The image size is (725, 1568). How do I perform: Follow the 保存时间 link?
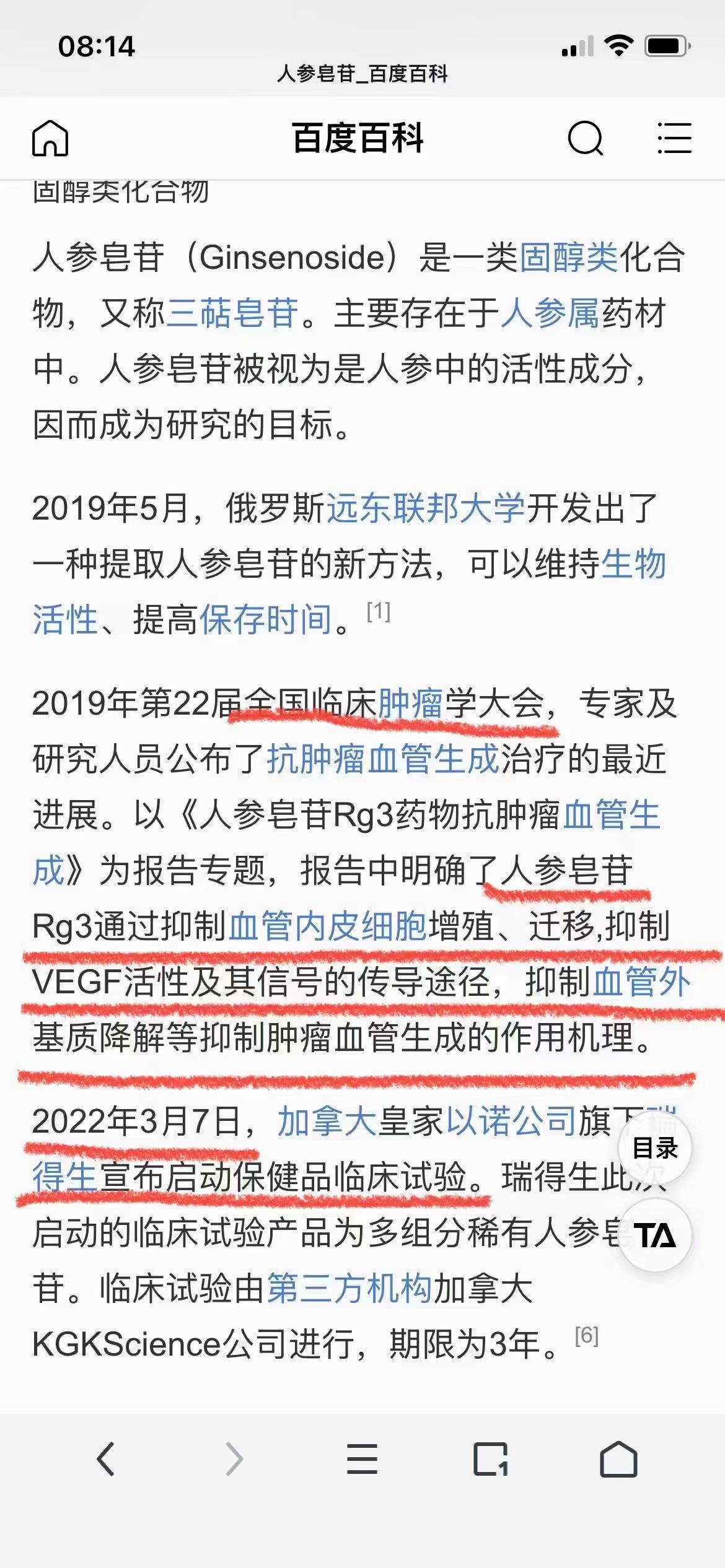[x=266, y=619]
